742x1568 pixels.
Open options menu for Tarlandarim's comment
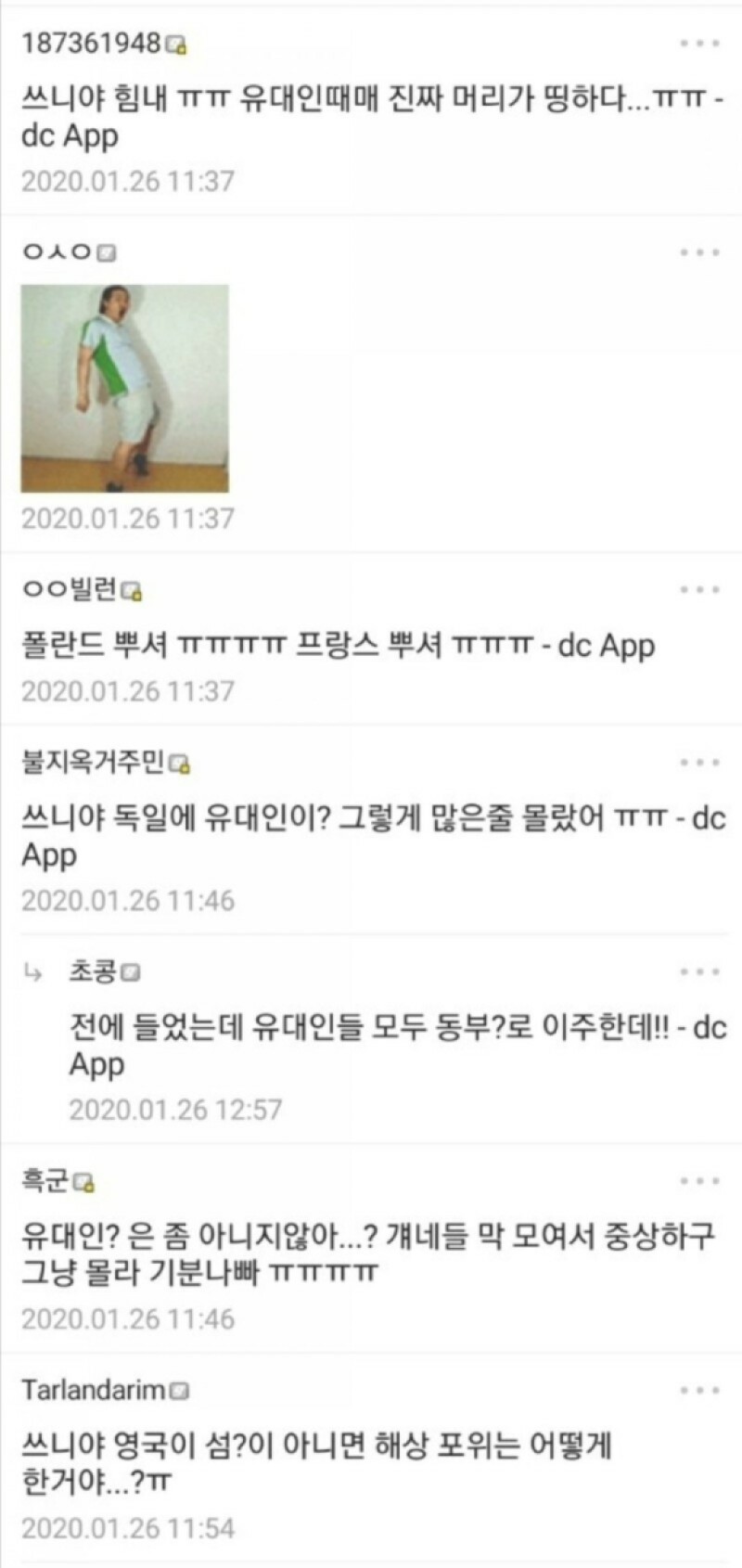click(698, 1391)
